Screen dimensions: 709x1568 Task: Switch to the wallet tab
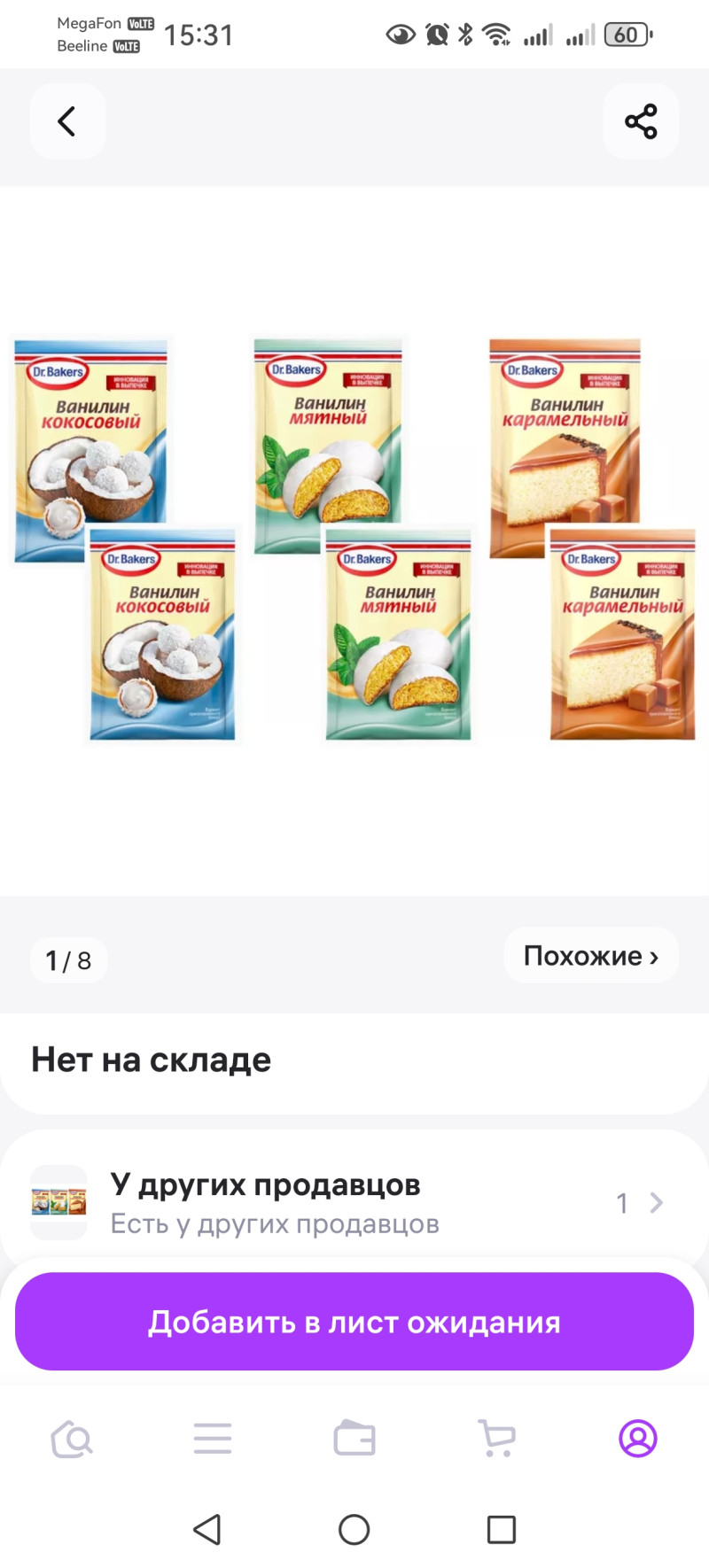(x=354, y=1439)
